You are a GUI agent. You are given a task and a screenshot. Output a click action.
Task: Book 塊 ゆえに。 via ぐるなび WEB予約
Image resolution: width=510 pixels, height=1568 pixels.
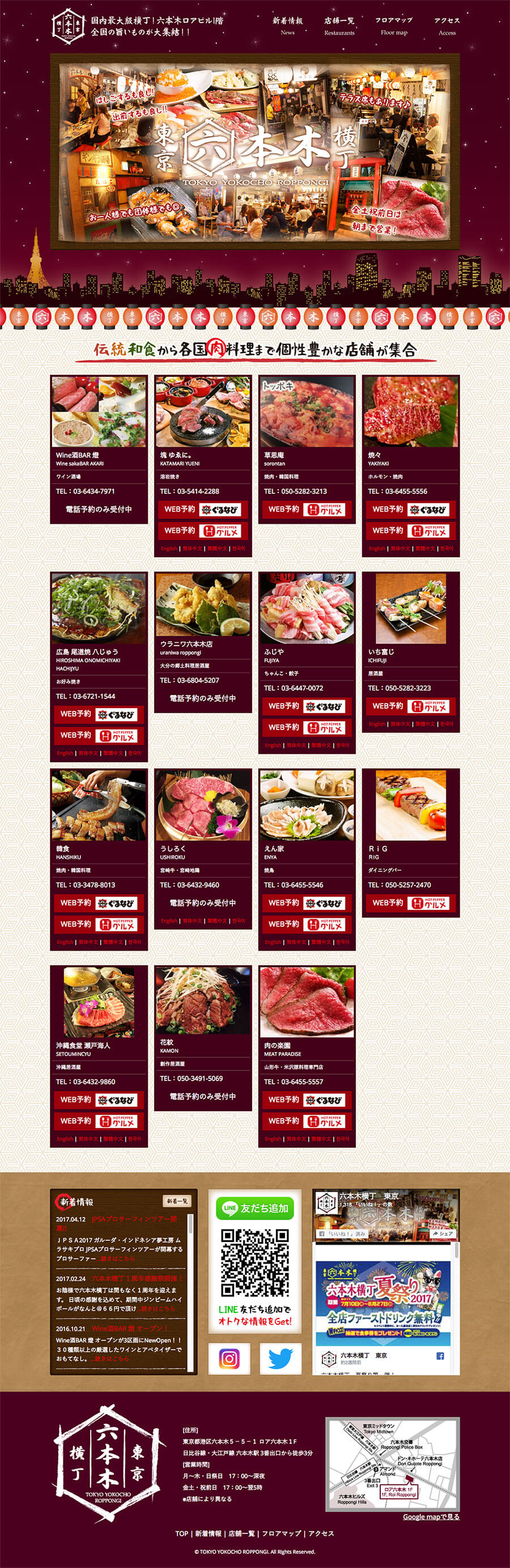(x=203, y=510)
